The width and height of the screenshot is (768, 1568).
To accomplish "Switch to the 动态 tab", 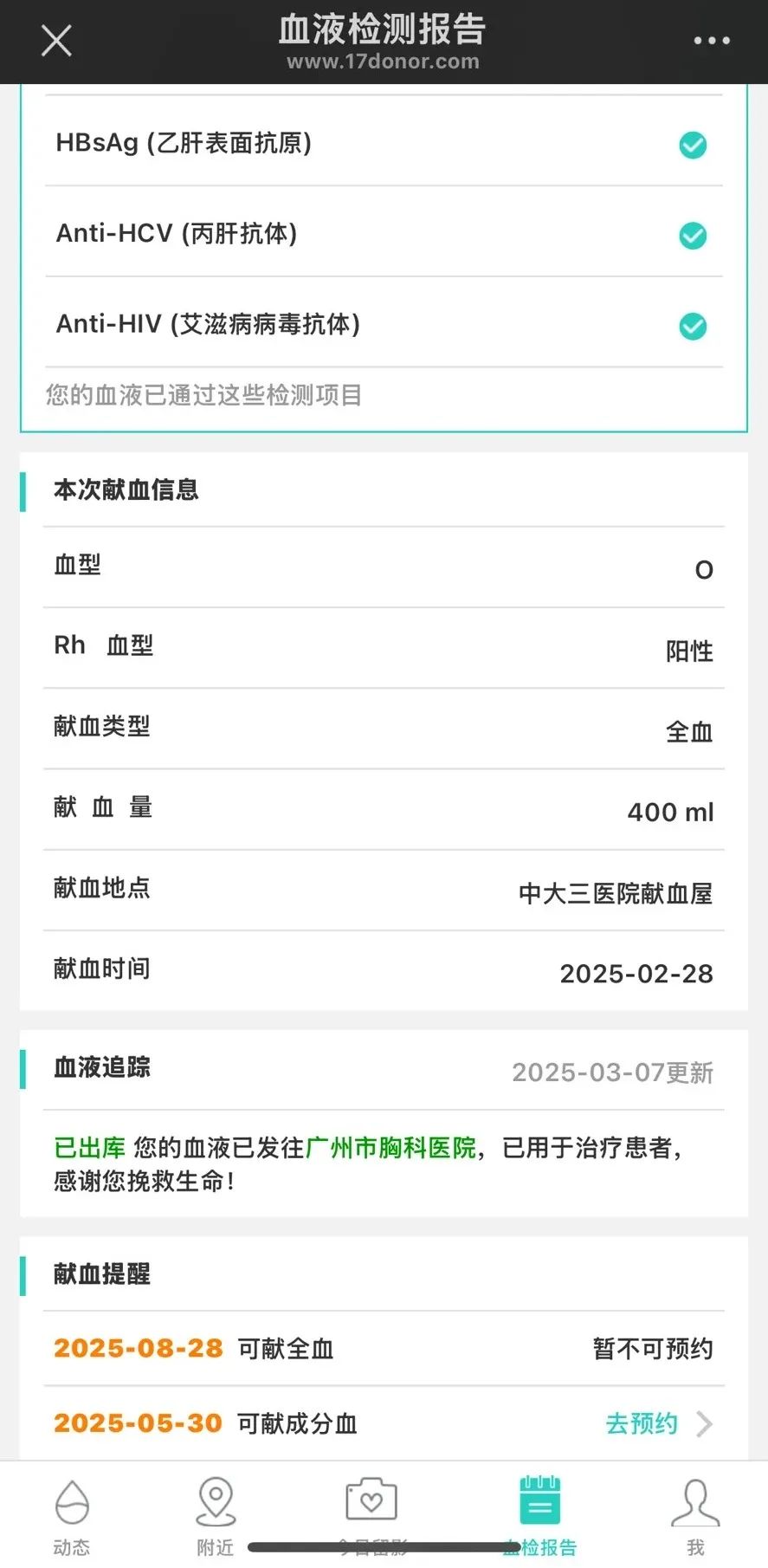I will click(72, 1517).
